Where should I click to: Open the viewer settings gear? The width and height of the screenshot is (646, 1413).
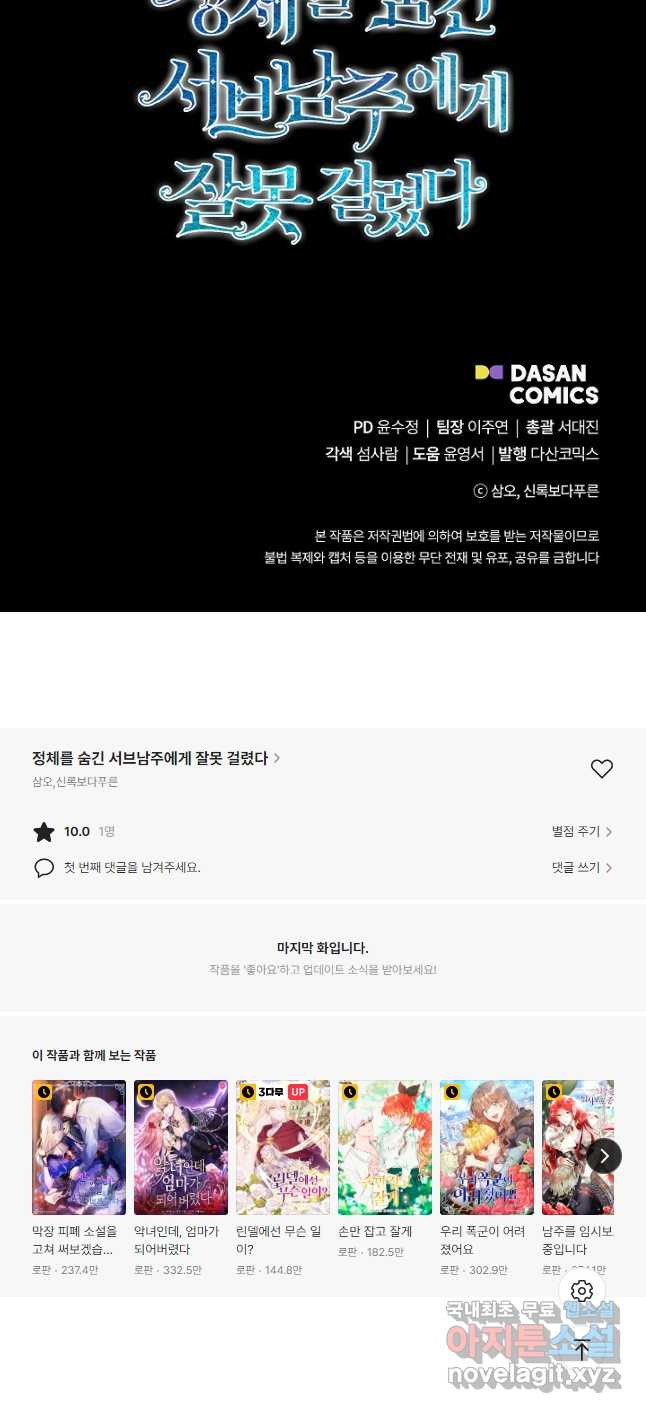point(582,1291)
